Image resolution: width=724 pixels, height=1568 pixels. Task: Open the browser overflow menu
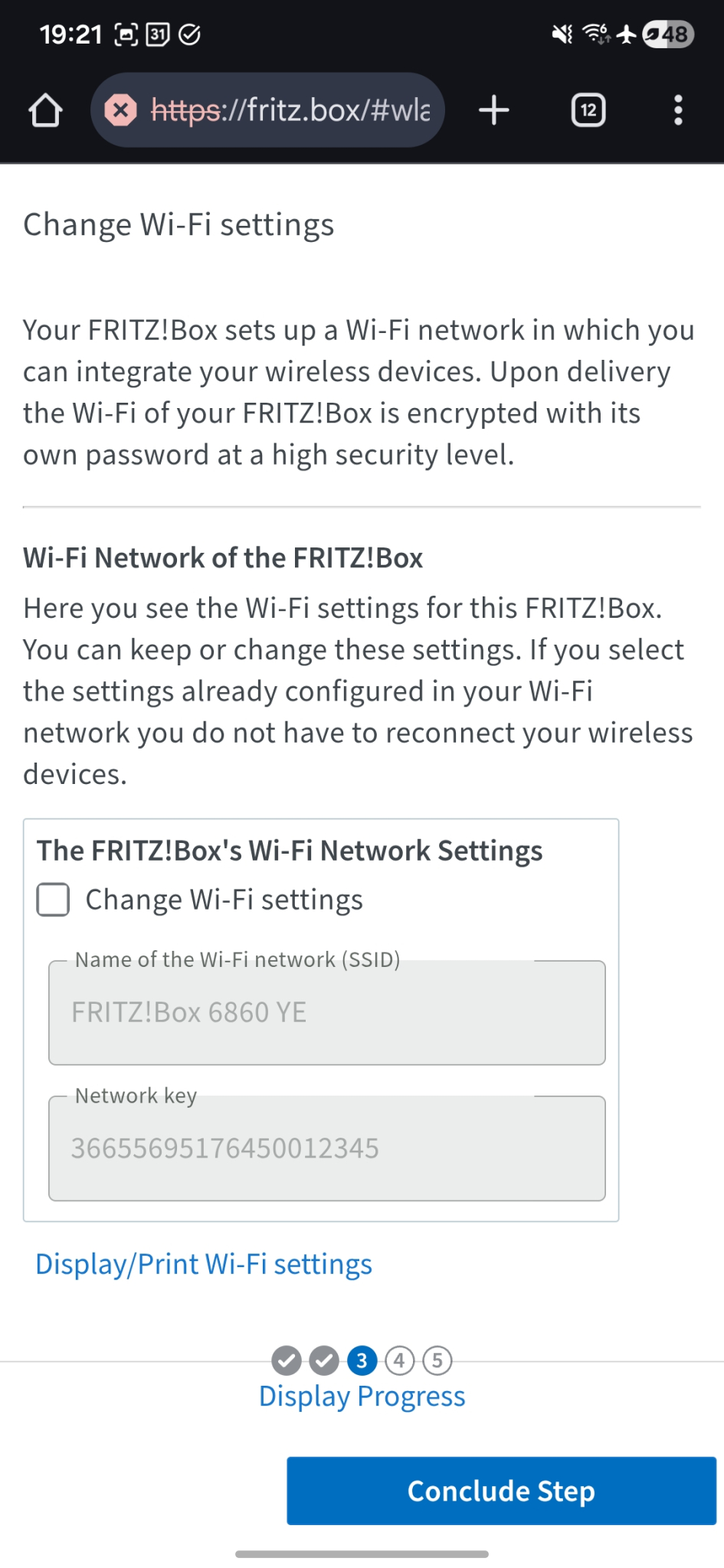pos(678,109)
